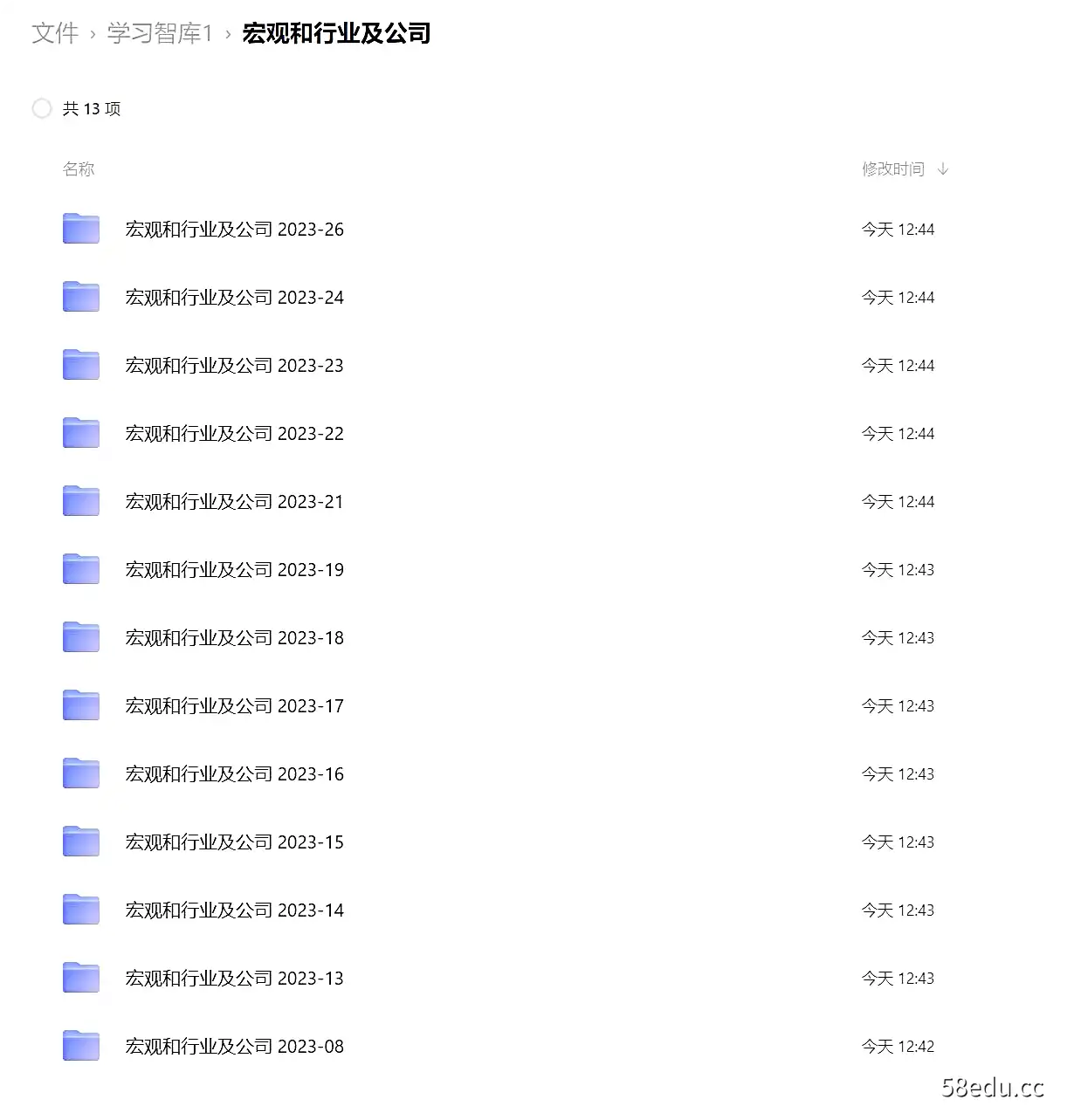Navigate to 文件 in the breadcrumb
This screenshot has height=1120, width=1067.
[x=55, y=32]
